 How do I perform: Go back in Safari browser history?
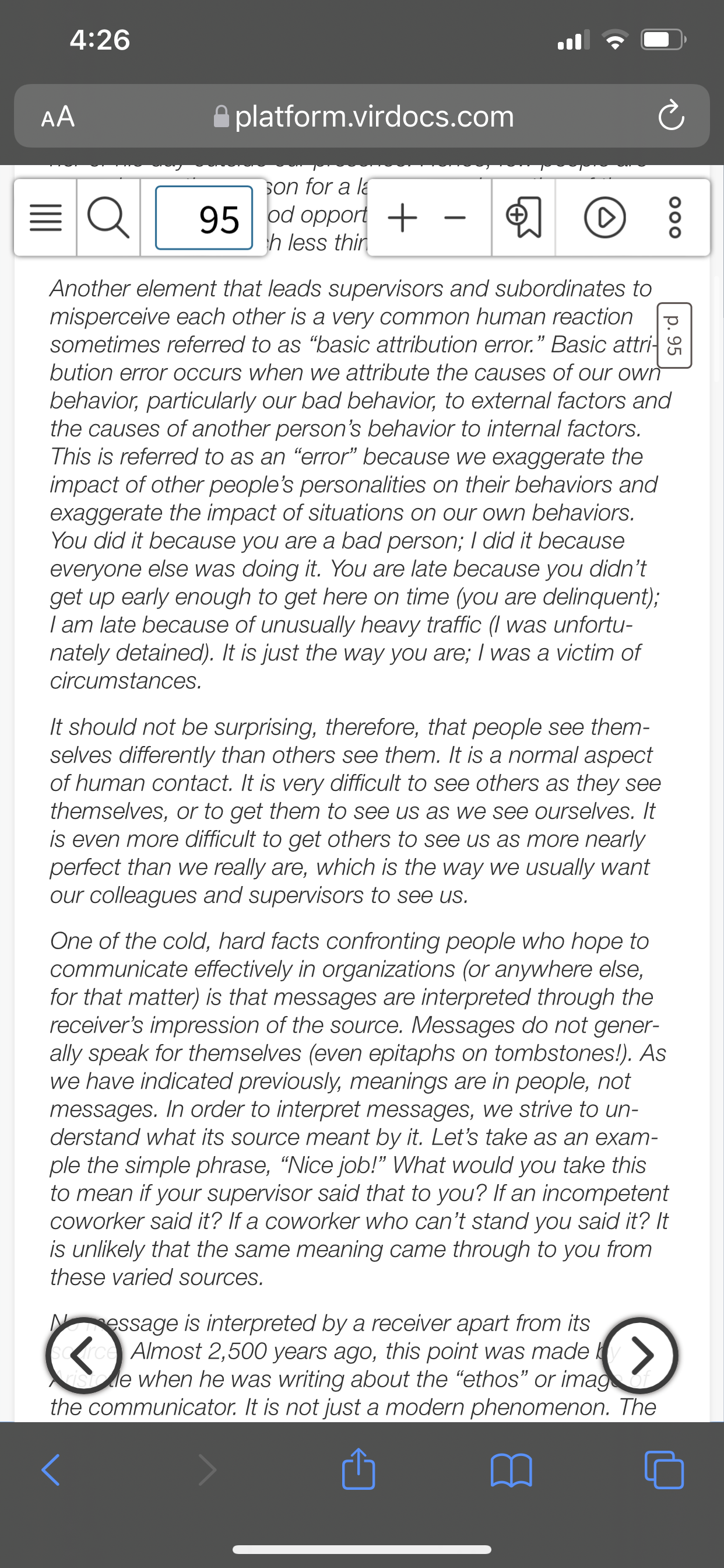(51, 1470)
